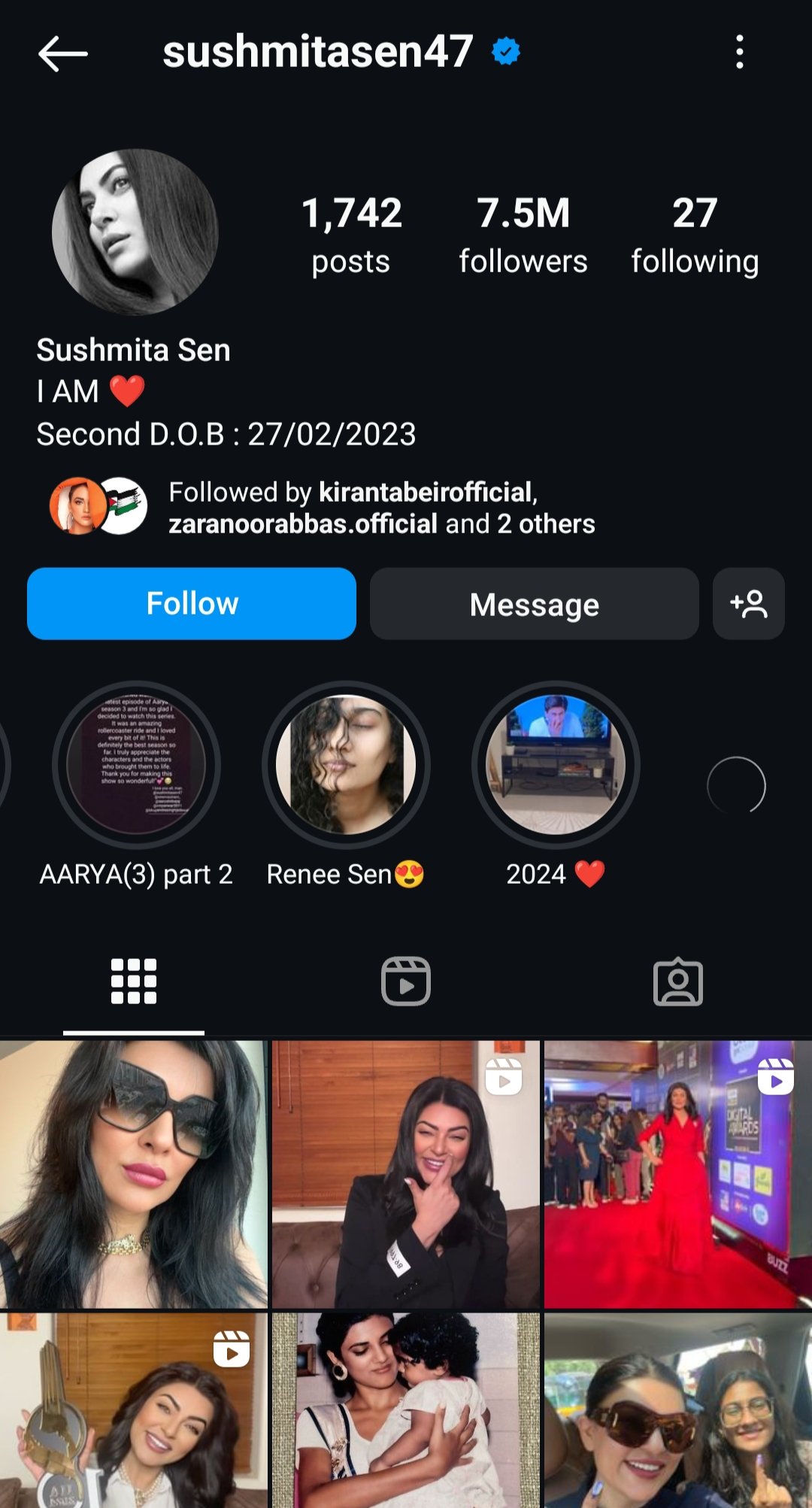812x1508 pixels.
Task: Open the black blazer reel
Action: click(406, 1174)
